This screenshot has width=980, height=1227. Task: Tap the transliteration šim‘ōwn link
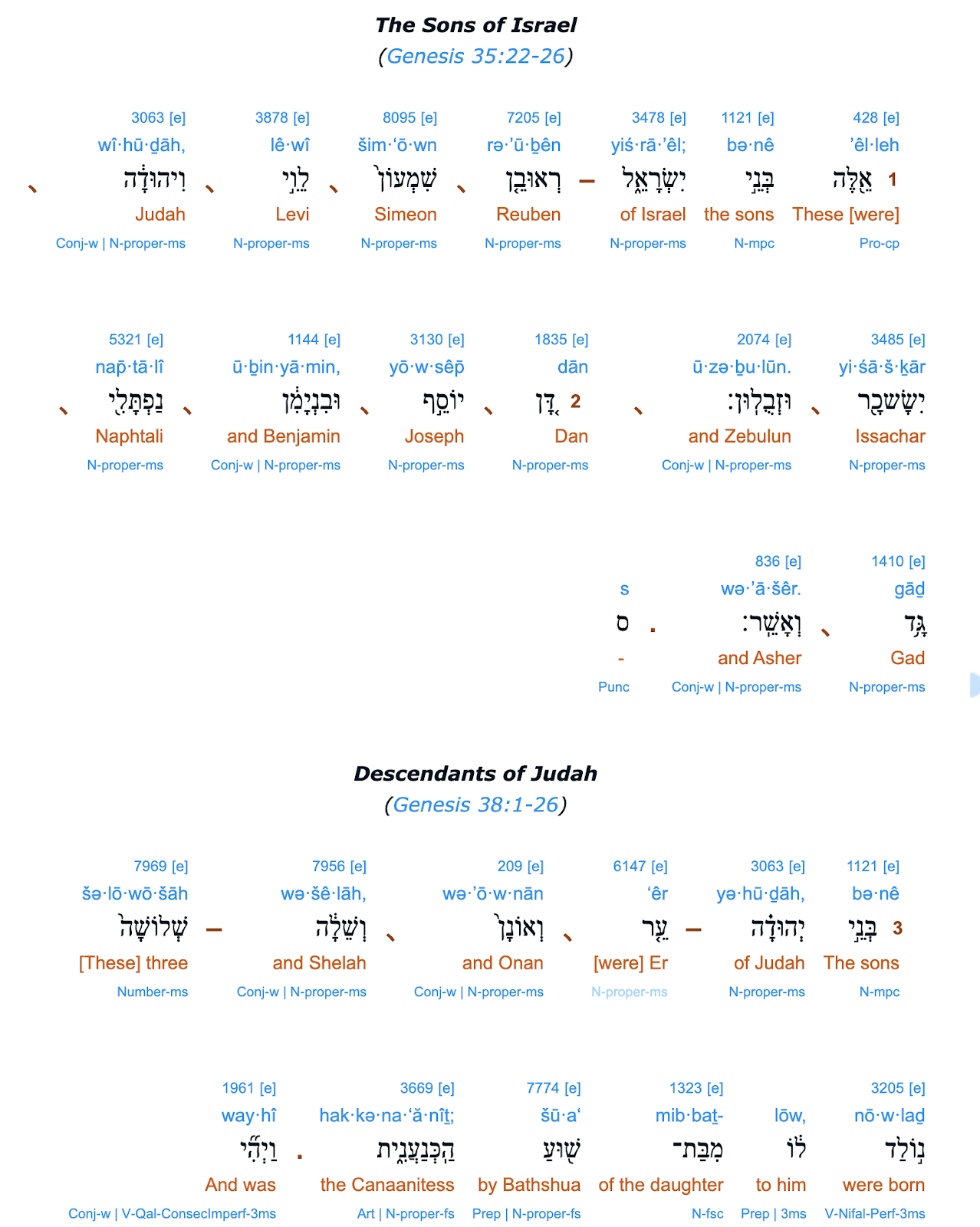397,145
